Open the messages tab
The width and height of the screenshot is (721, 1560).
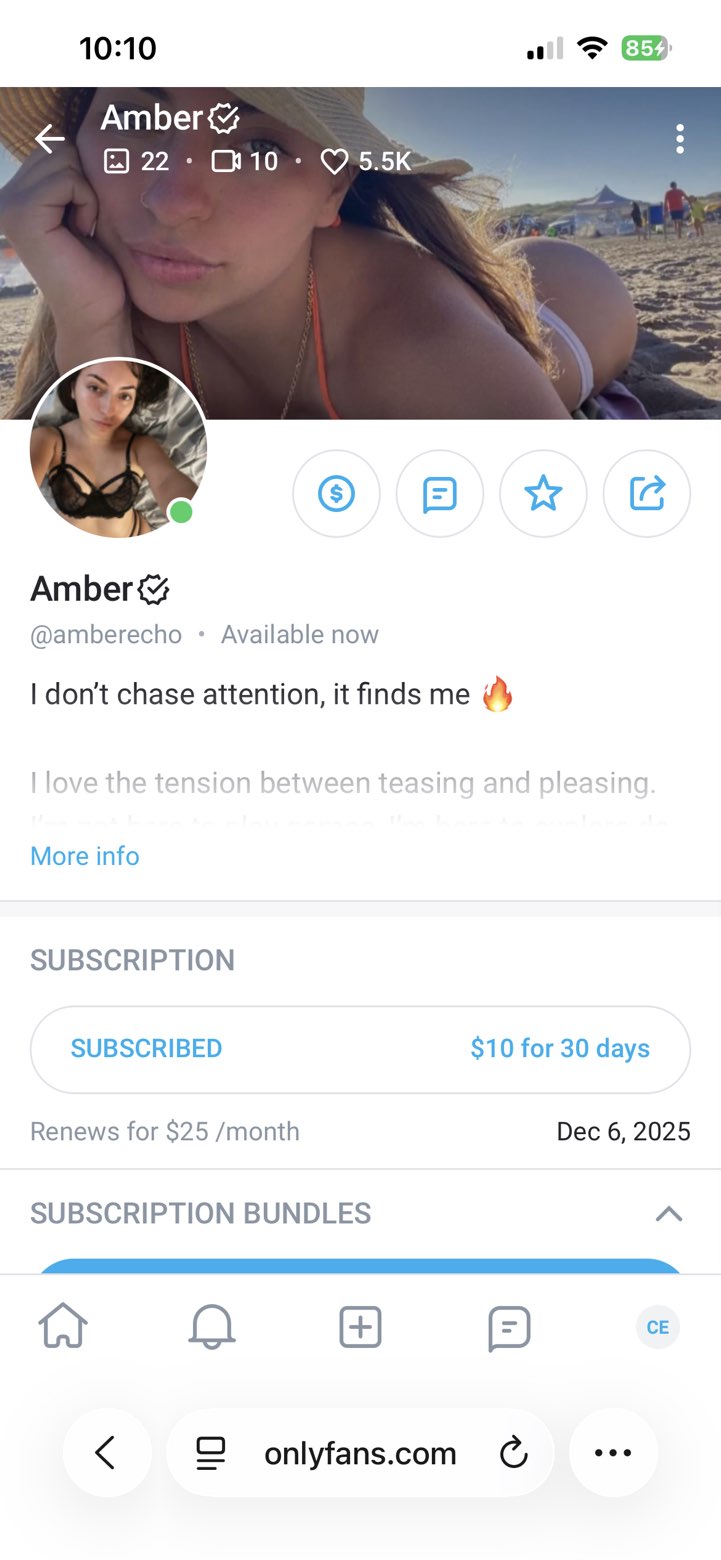509,1328
